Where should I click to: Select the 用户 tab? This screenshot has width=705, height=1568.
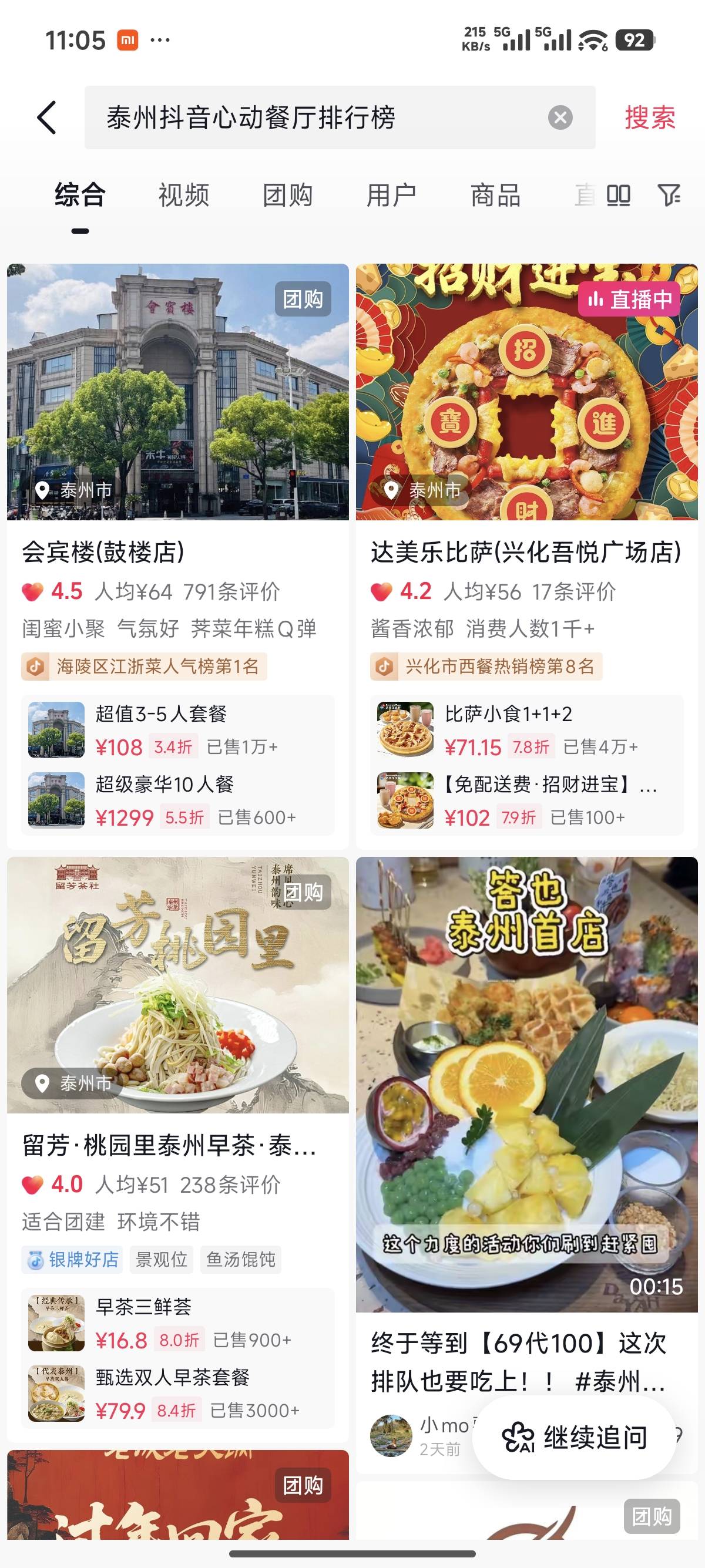(391, 196)
